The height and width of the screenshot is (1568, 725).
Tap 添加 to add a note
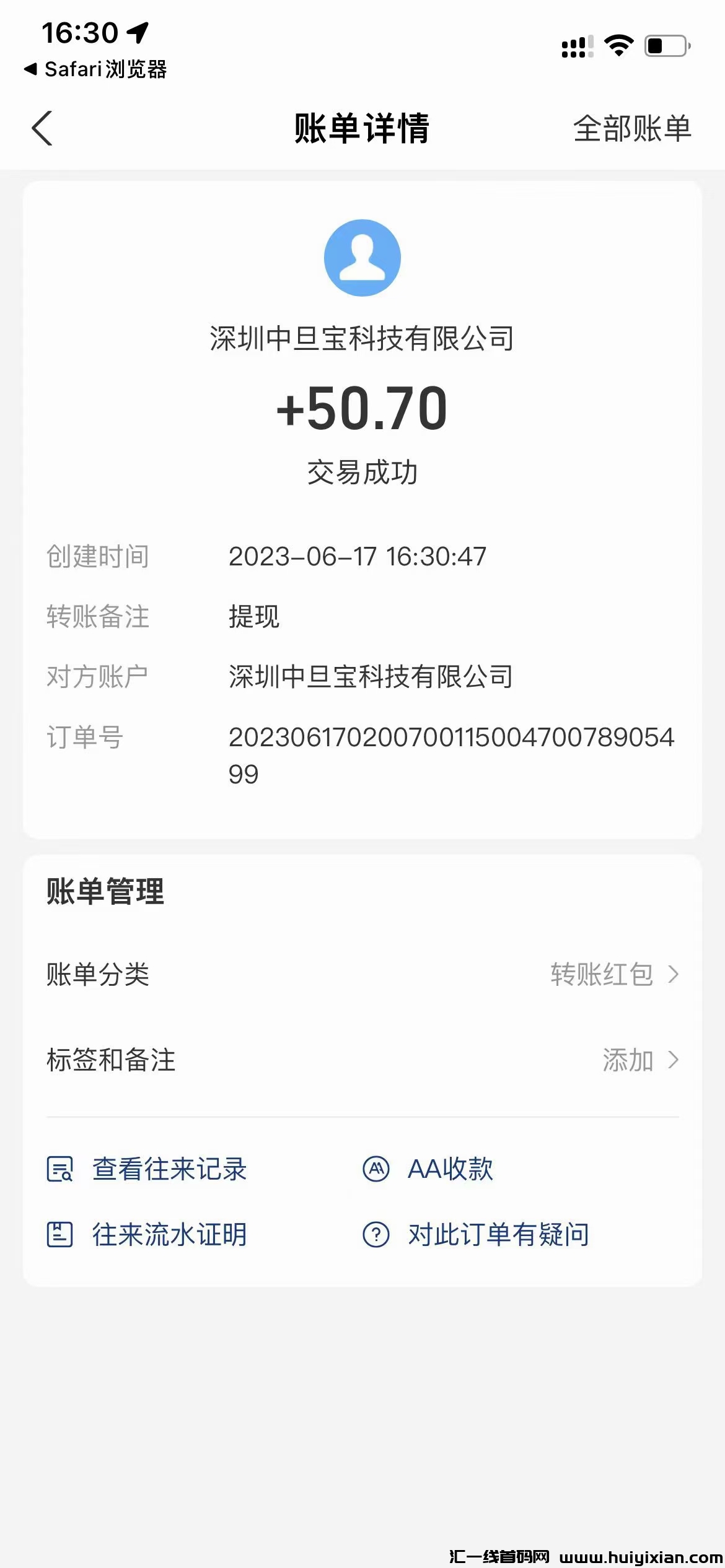628,1060
